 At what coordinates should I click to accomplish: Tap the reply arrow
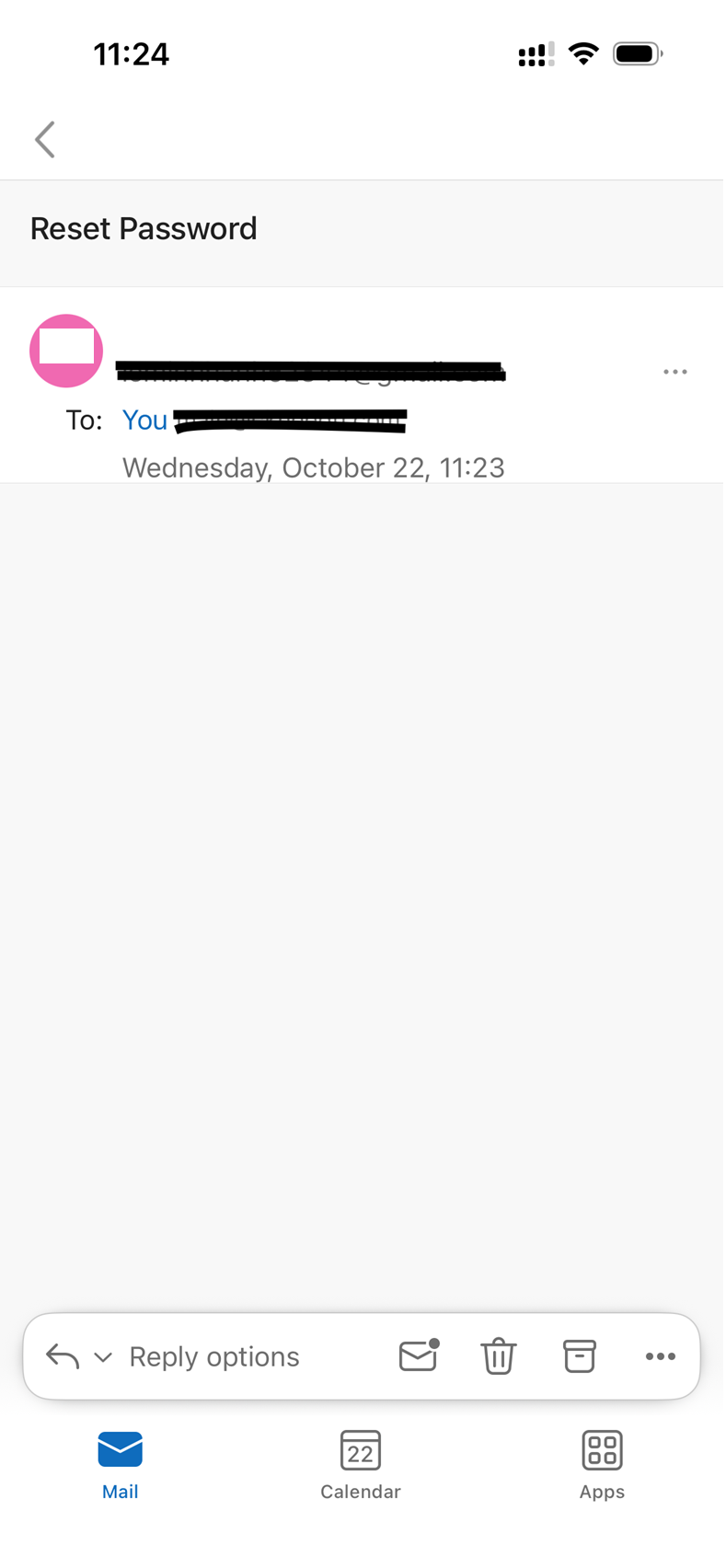[x=63, y=1355]
